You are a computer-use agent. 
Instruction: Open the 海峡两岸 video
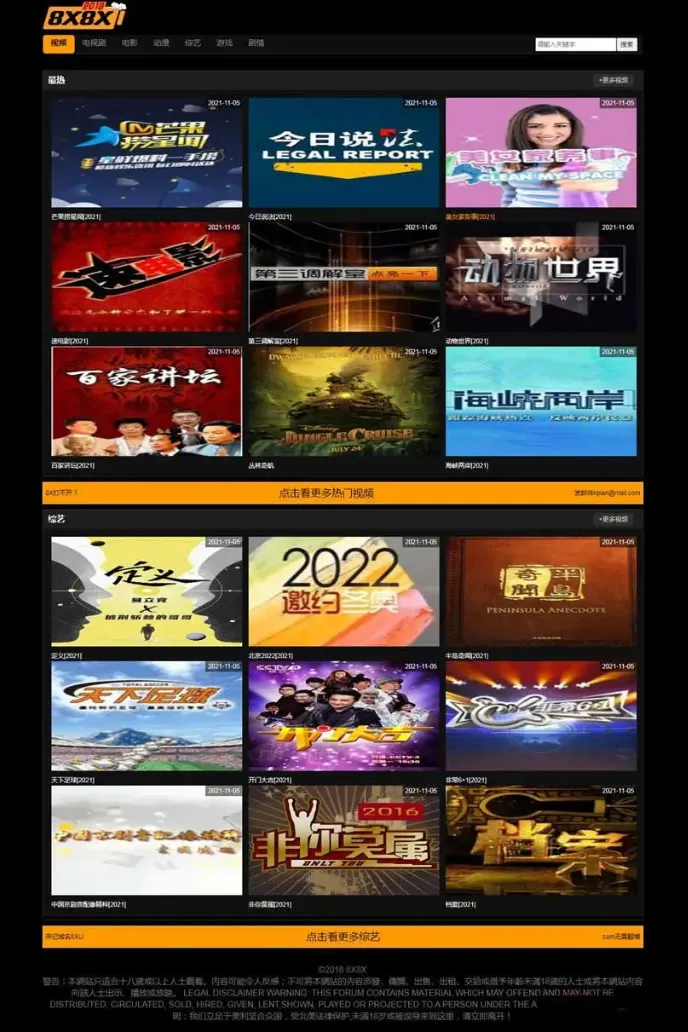pyautogui.click(x=540, y=402)
